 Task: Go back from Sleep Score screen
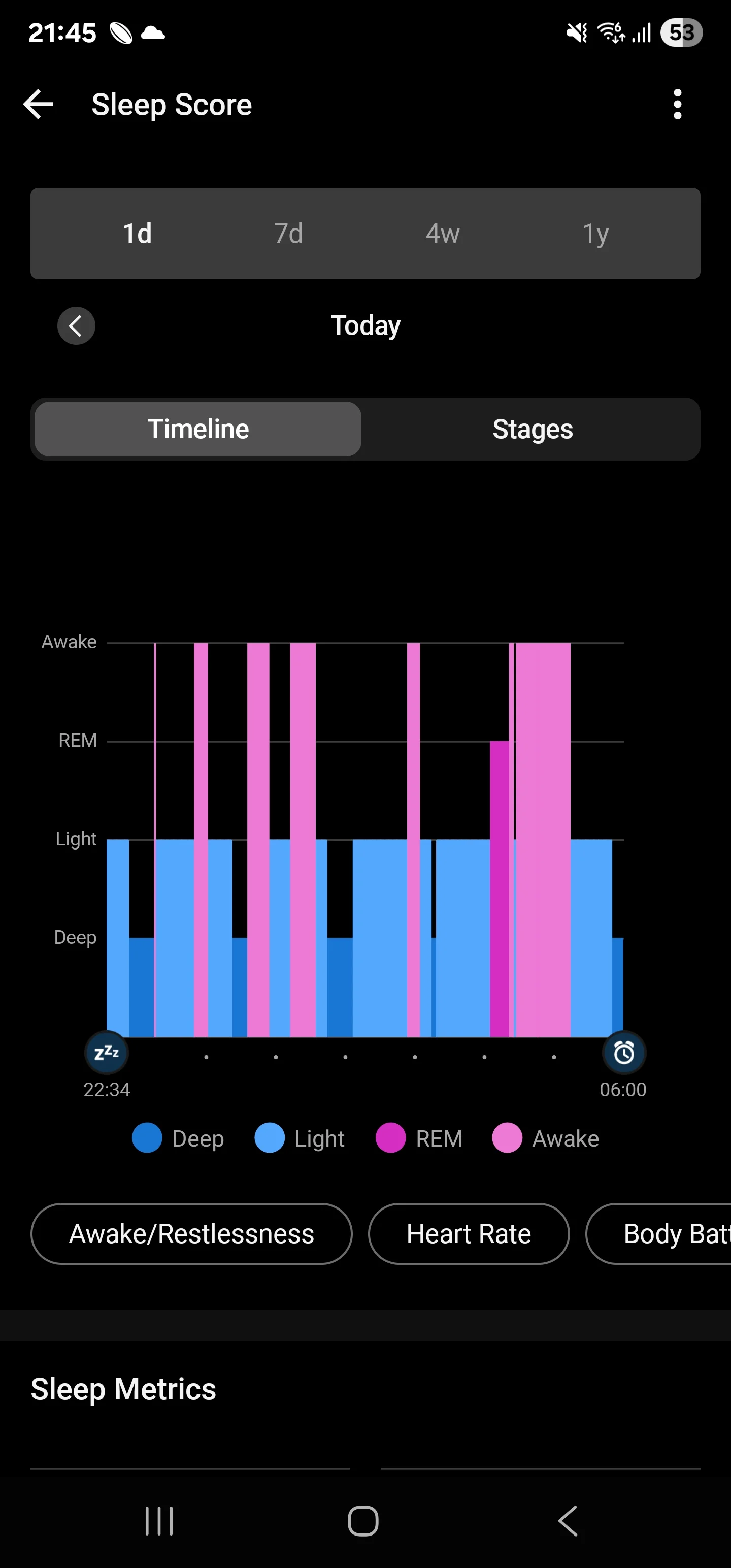(x=39, y=104)
